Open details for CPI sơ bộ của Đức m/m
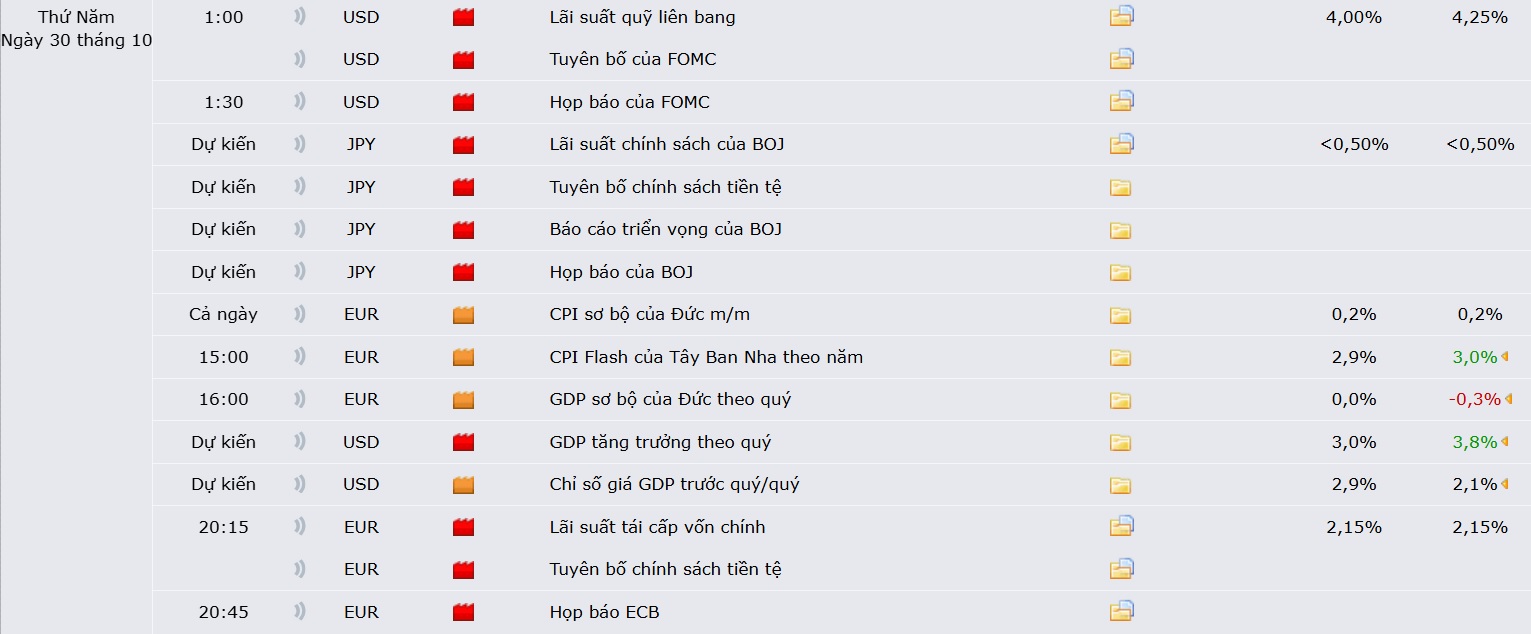Screen dimensions: 1531x634 (x=1120, y=315)
